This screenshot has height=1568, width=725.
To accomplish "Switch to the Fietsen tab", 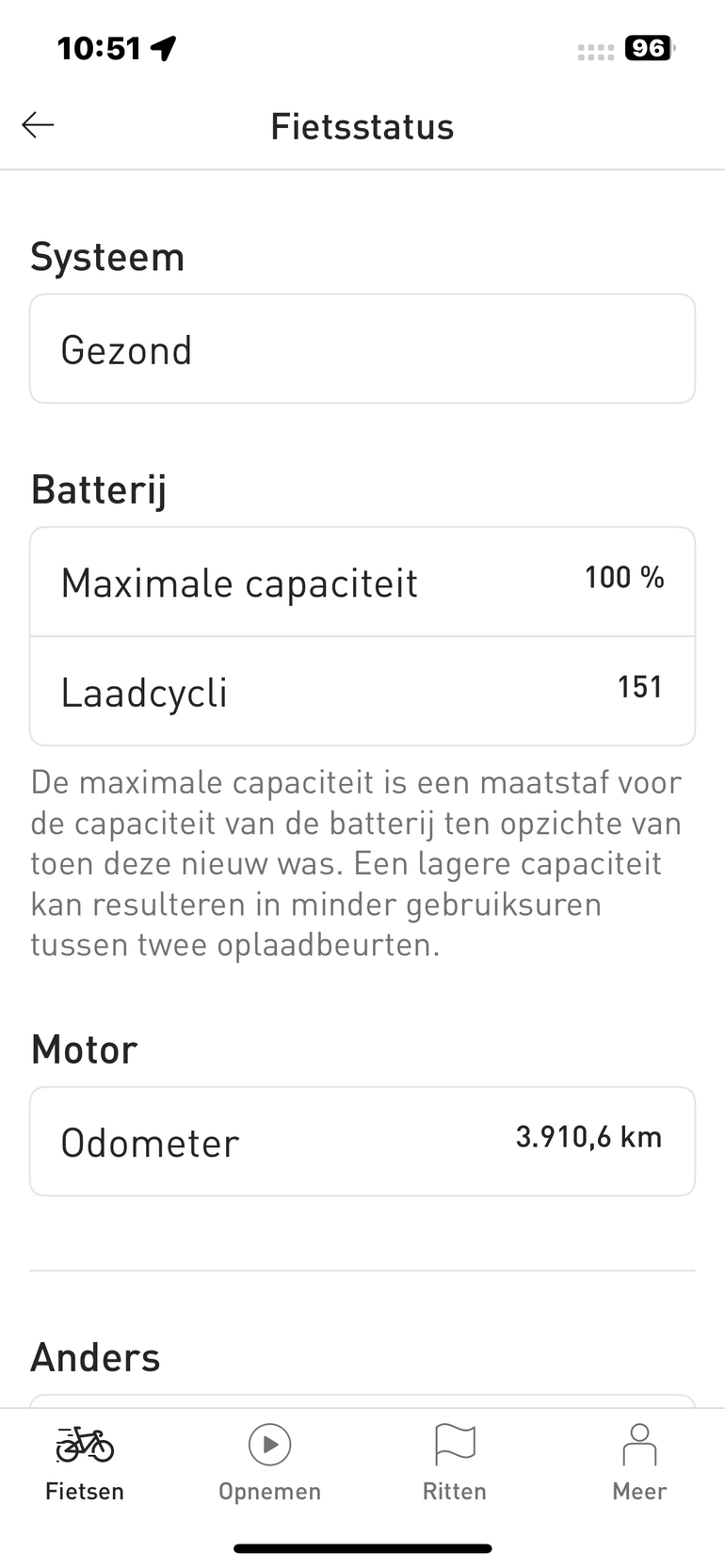I will point(85,1462).
